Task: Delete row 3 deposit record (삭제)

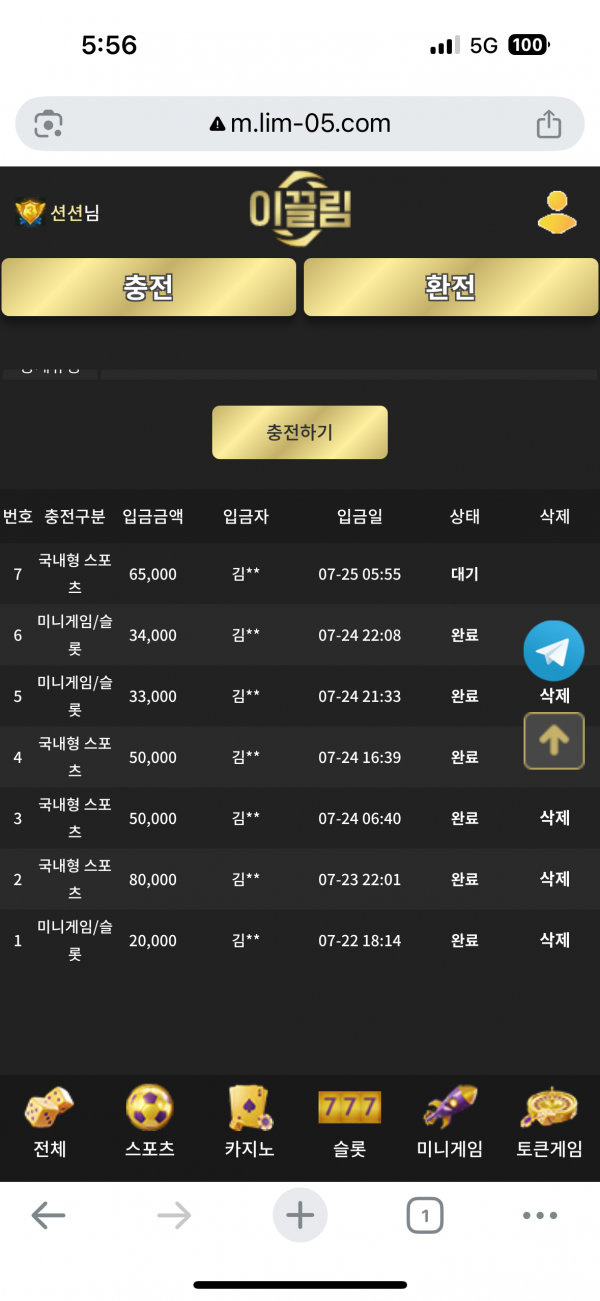Action: (554, 818)
